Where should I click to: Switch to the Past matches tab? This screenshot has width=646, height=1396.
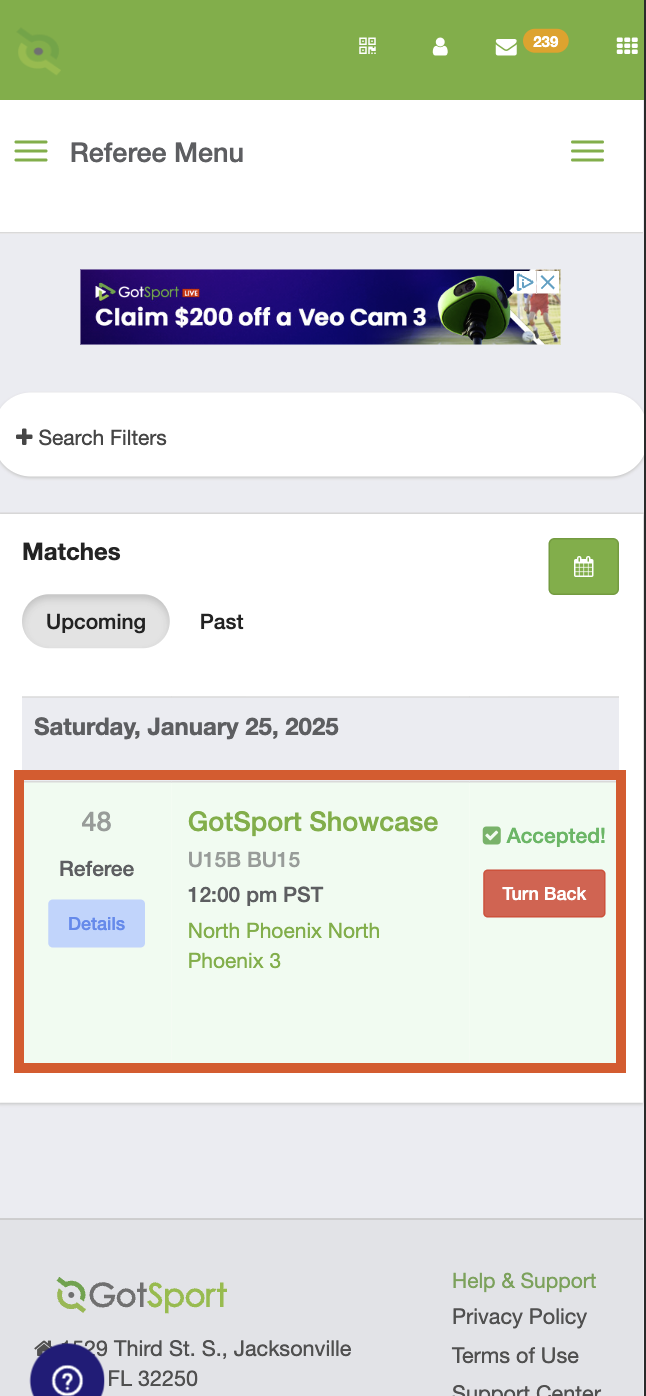pos(221,622)
